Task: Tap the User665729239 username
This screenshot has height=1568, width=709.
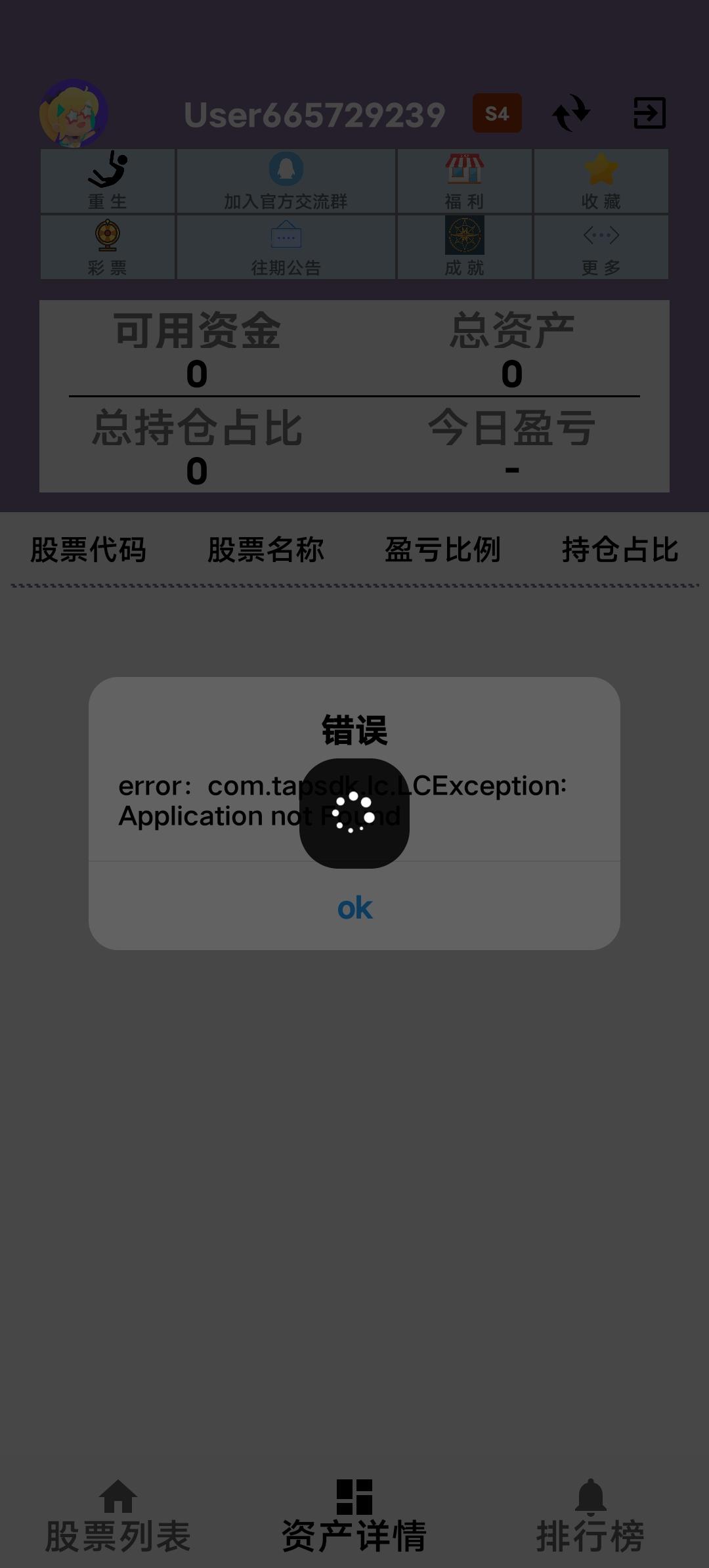Action: [x=314, y=113]
